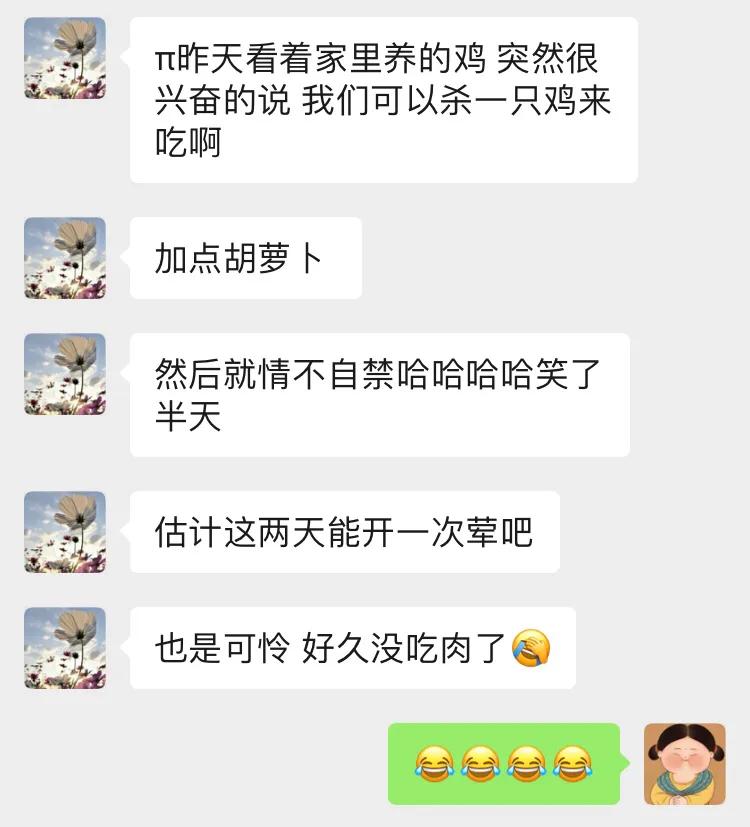This screenshot has height=827, width=750.
Task: Select the 加点胡萝卜 message bubble
Action: coord(243,256)
